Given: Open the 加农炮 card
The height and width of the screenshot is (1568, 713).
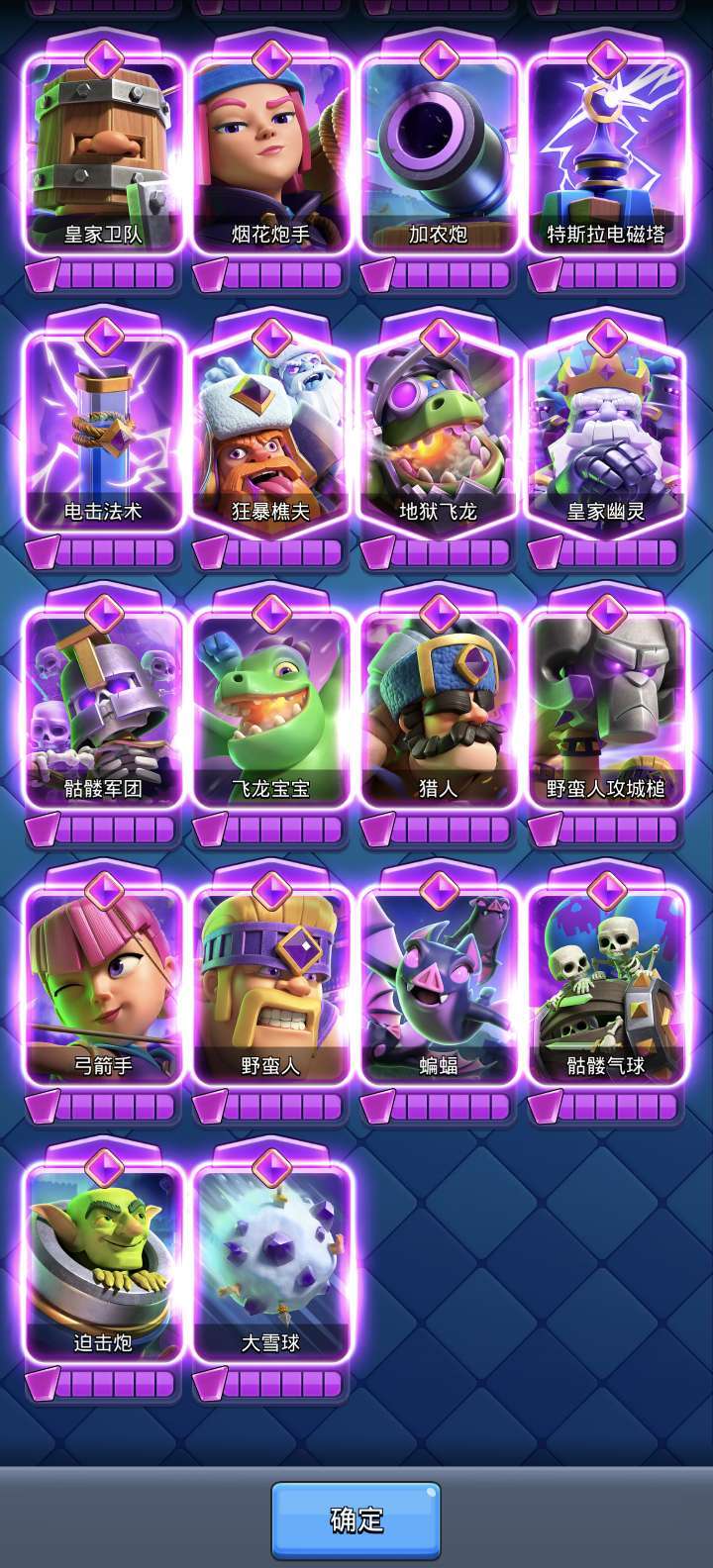Looking at the screenshot, I should (438, 158).
